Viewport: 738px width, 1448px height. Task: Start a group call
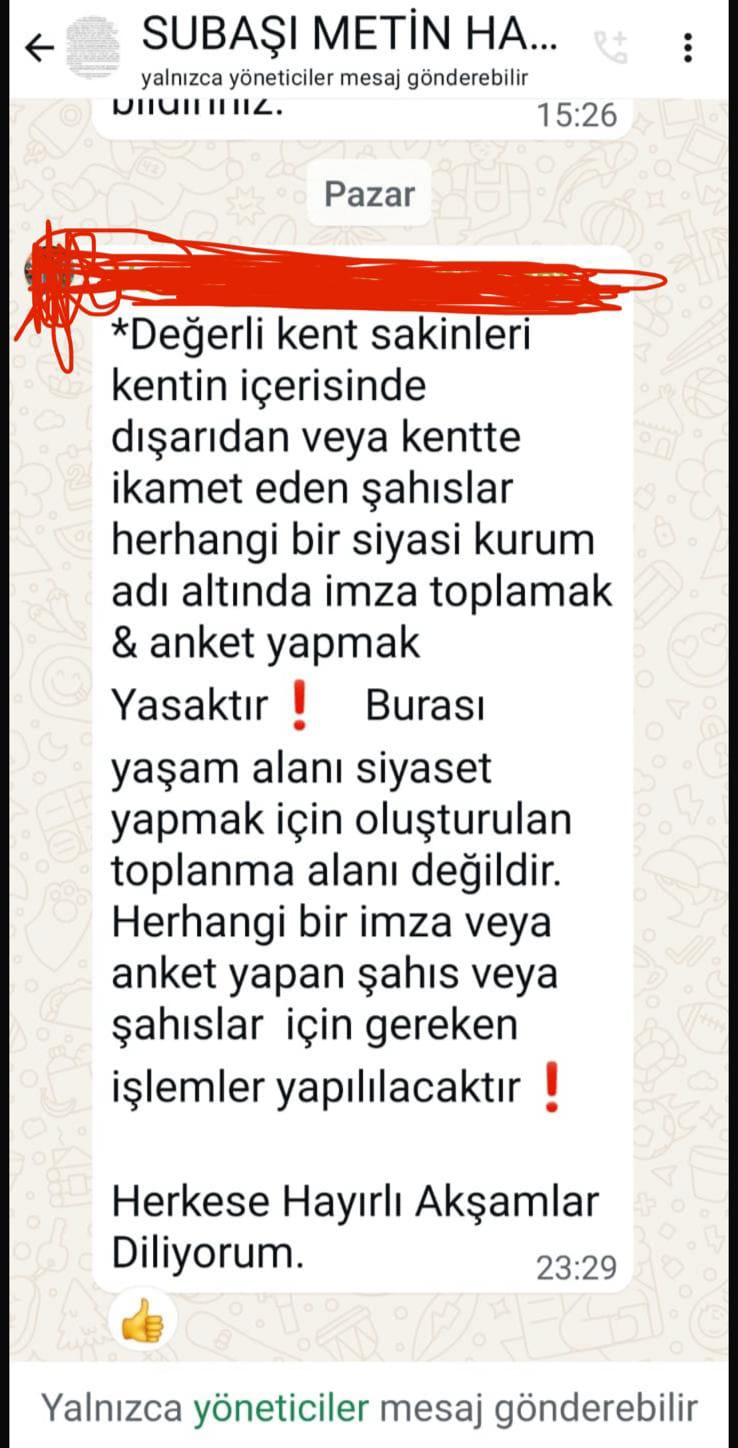[x=610, y=46]
